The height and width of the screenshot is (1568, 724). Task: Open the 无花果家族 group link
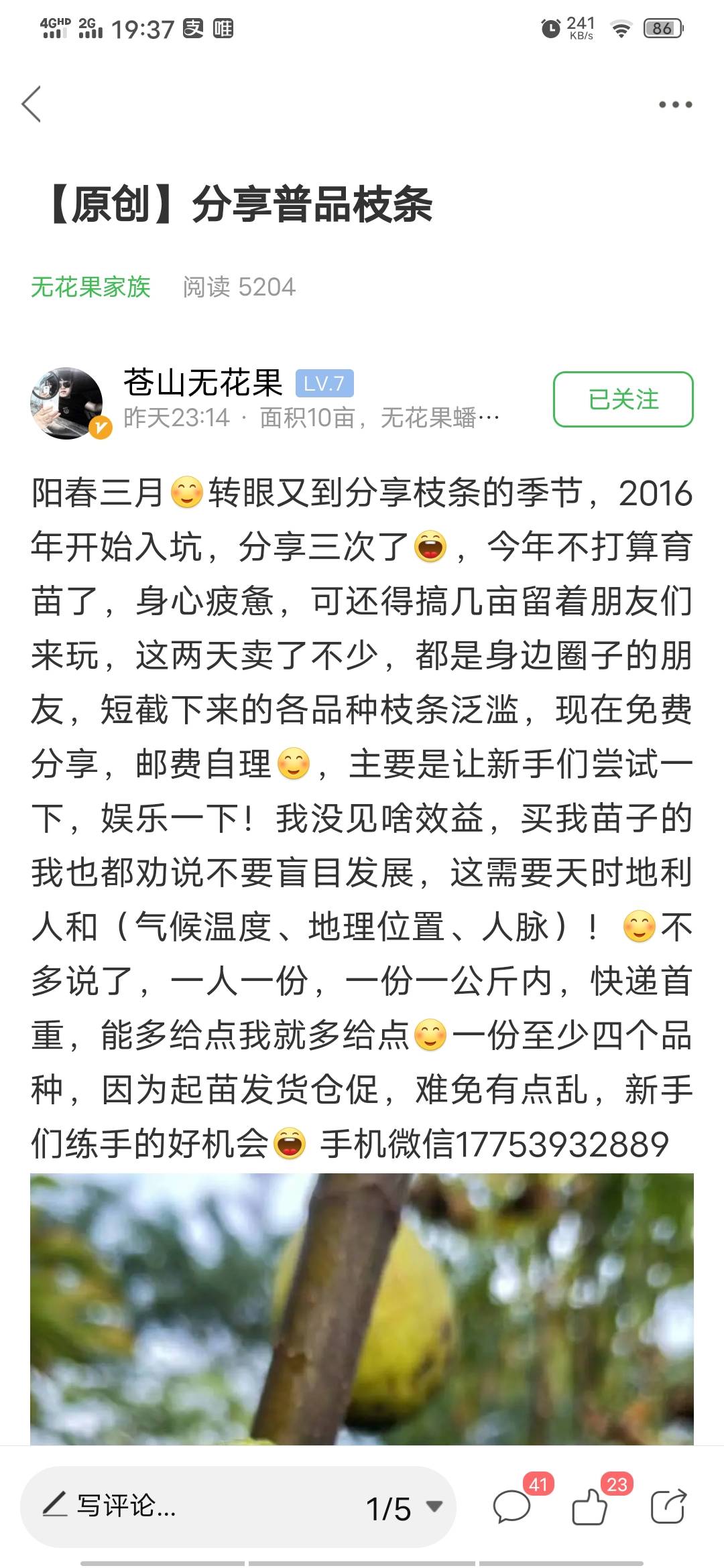click(90, 287)
